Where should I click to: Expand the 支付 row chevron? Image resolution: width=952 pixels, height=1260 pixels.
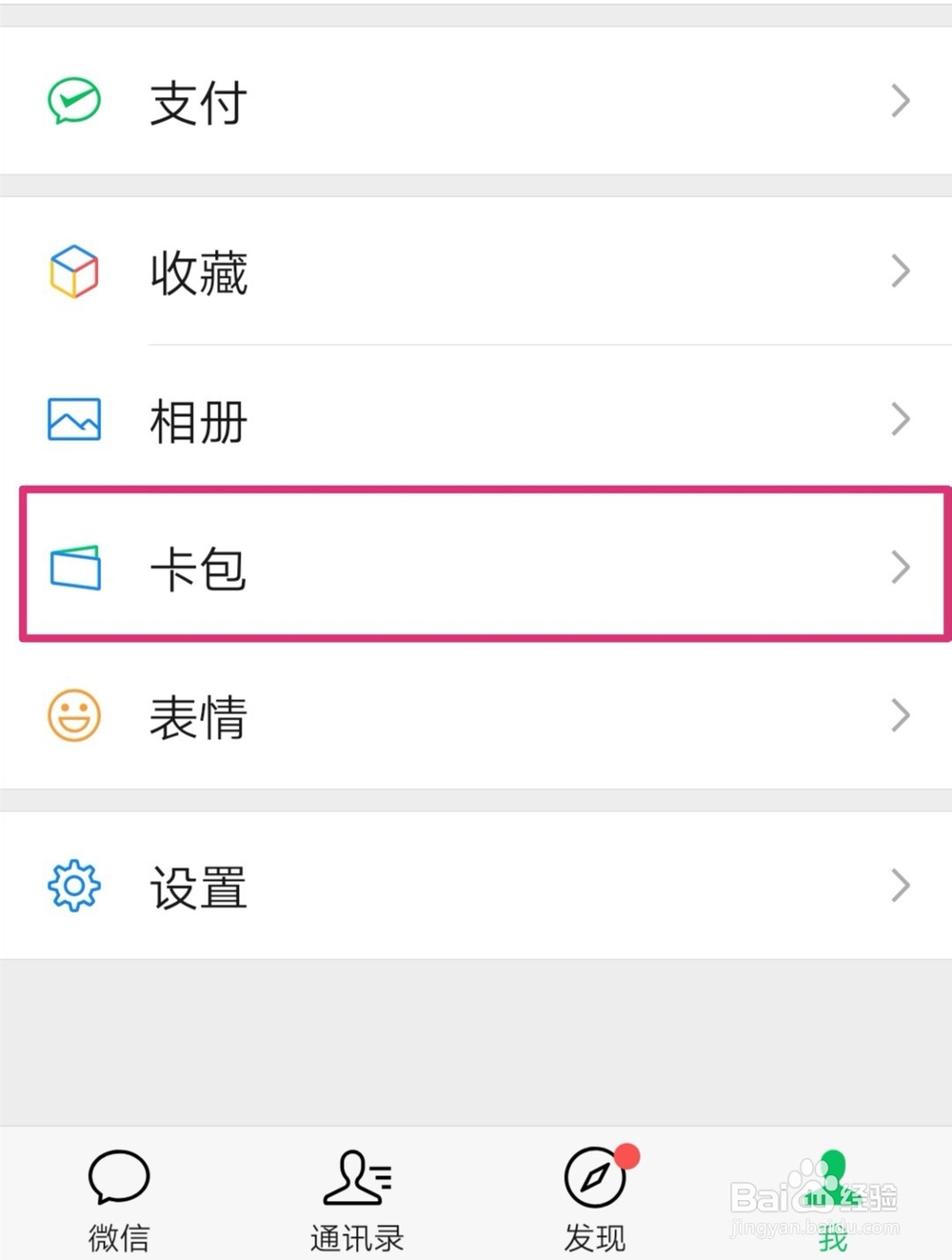[x=899, y=102]
